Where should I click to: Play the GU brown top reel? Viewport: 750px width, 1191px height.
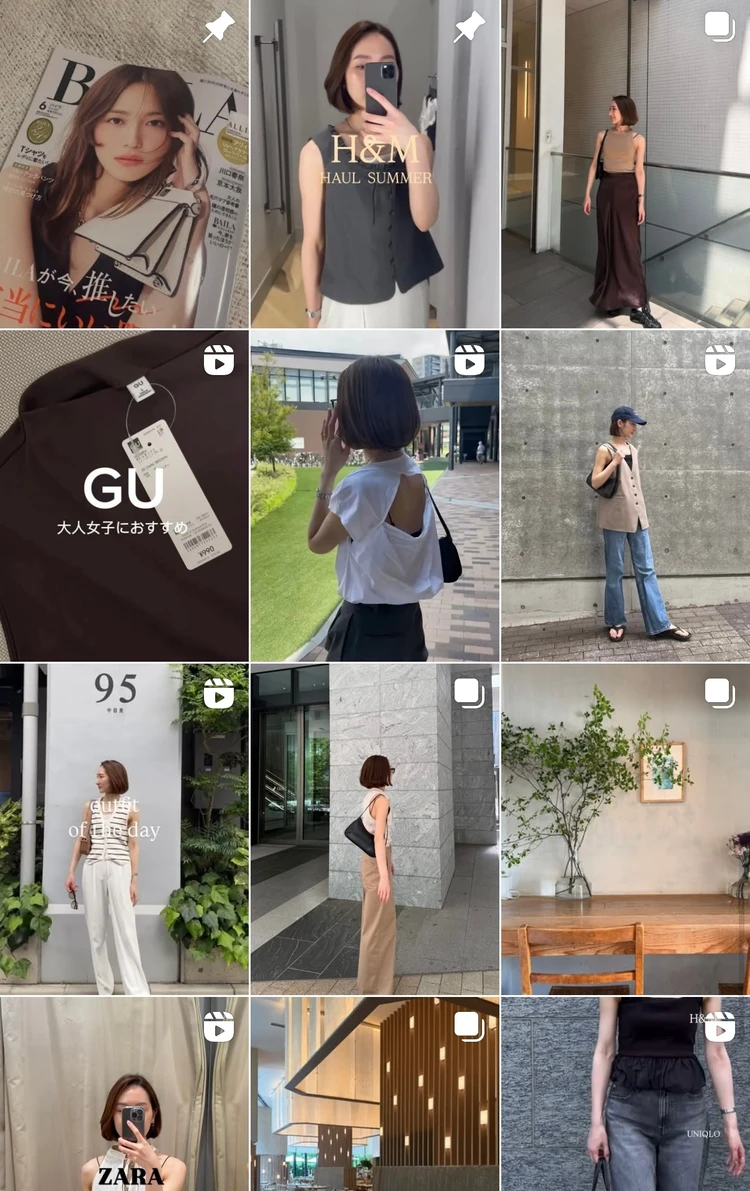(x=124, y=497)
